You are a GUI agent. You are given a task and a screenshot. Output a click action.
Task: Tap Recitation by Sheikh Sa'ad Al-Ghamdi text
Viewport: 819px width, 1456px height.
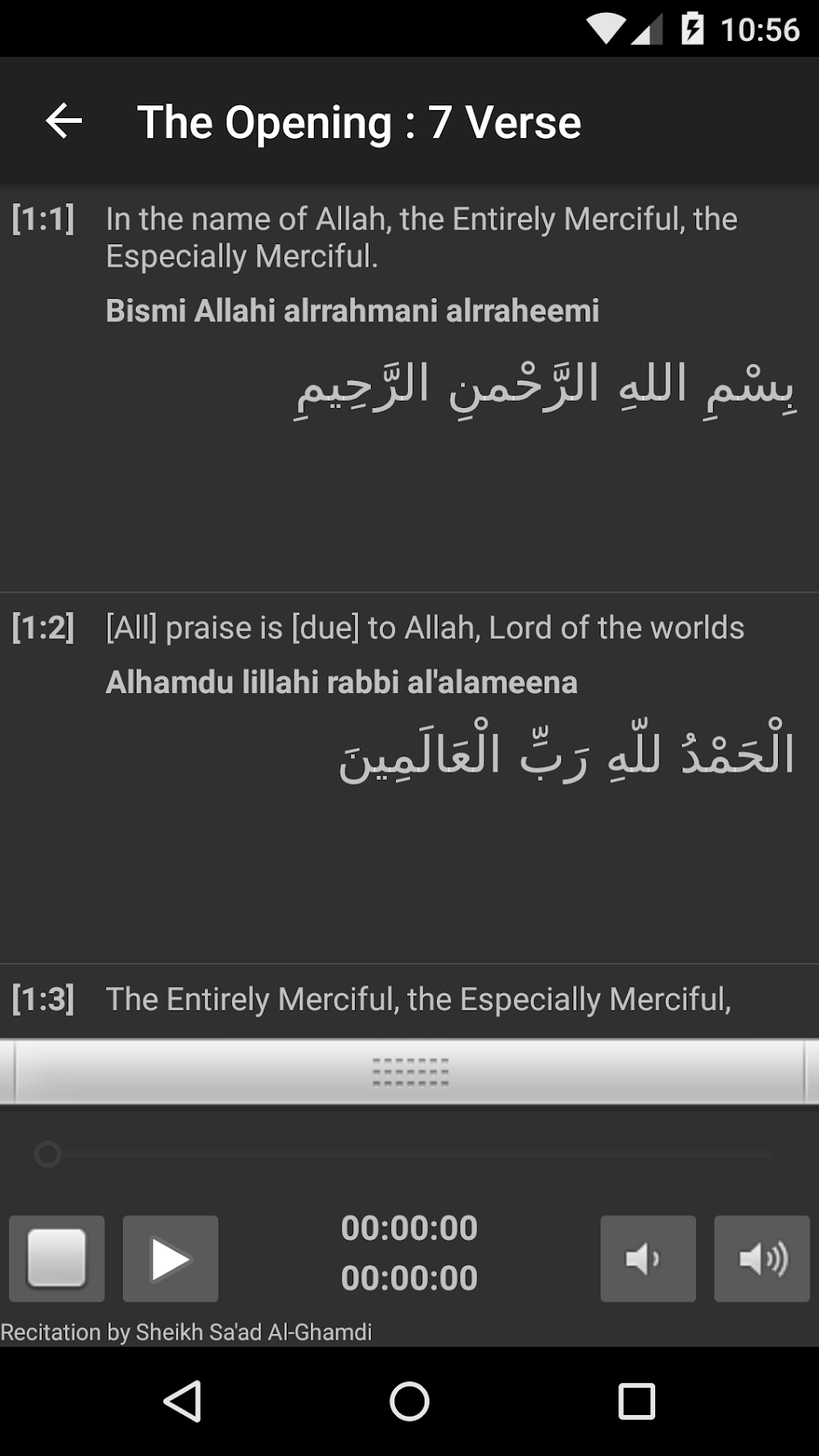point(187,1332)
